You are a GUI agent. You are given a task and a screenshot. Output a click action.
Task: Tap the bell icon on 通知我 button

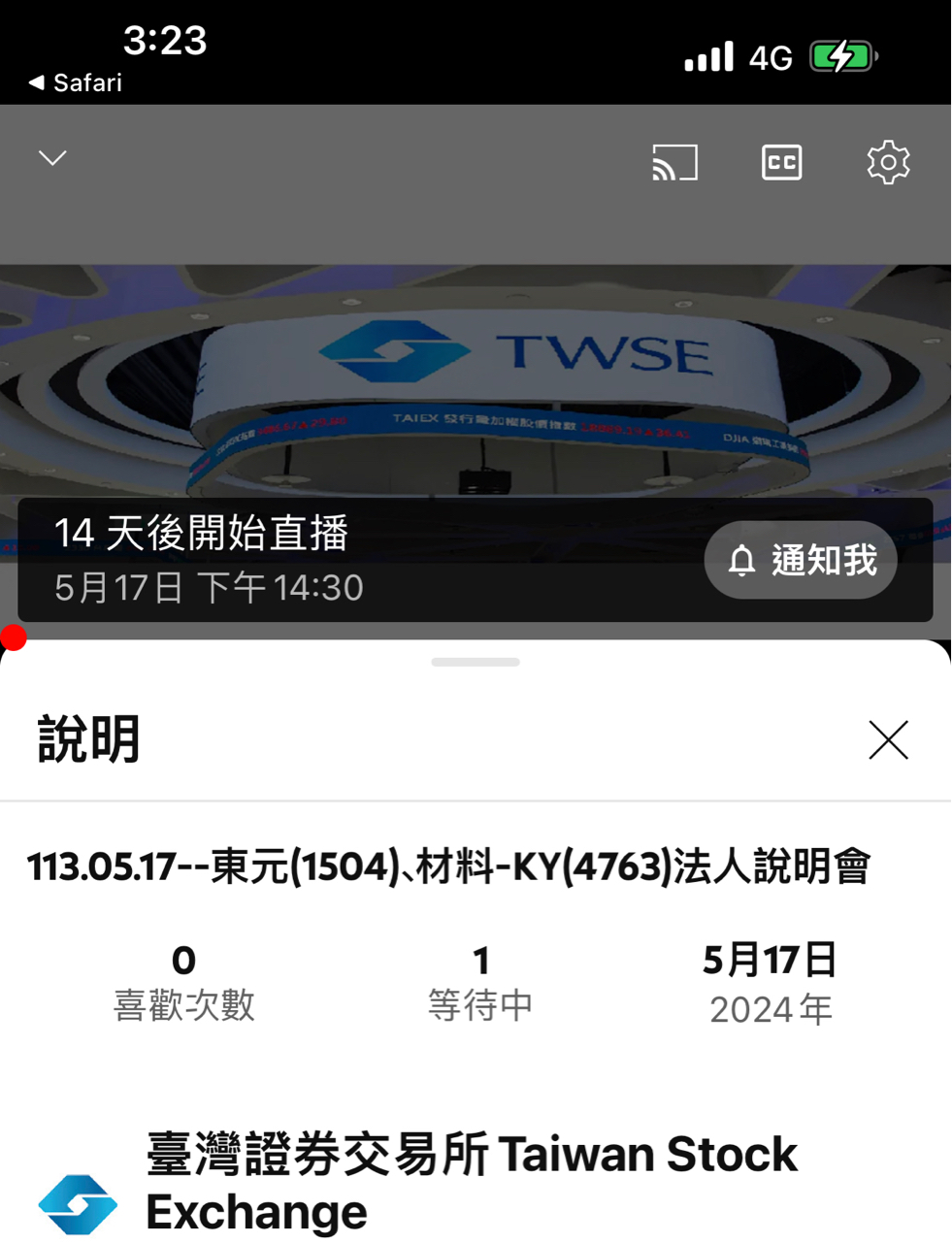(741, 560)
